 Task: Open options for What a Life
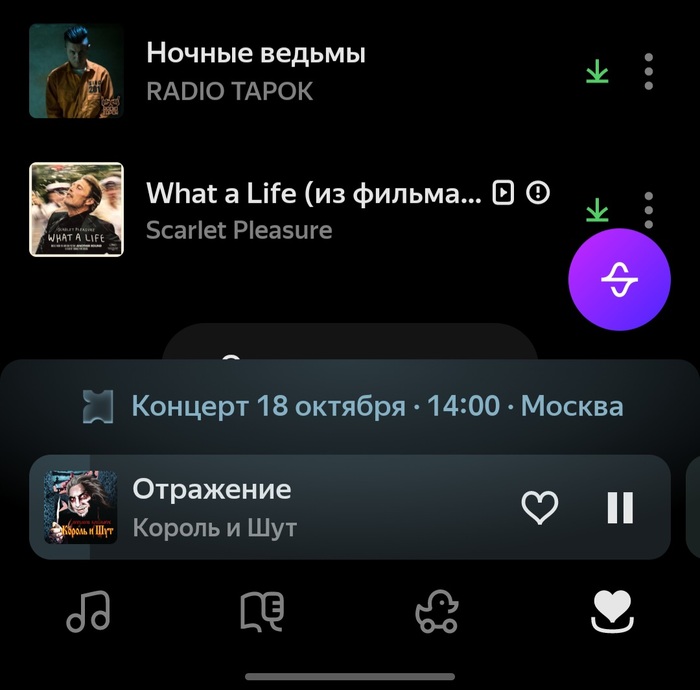coord(649,208)
